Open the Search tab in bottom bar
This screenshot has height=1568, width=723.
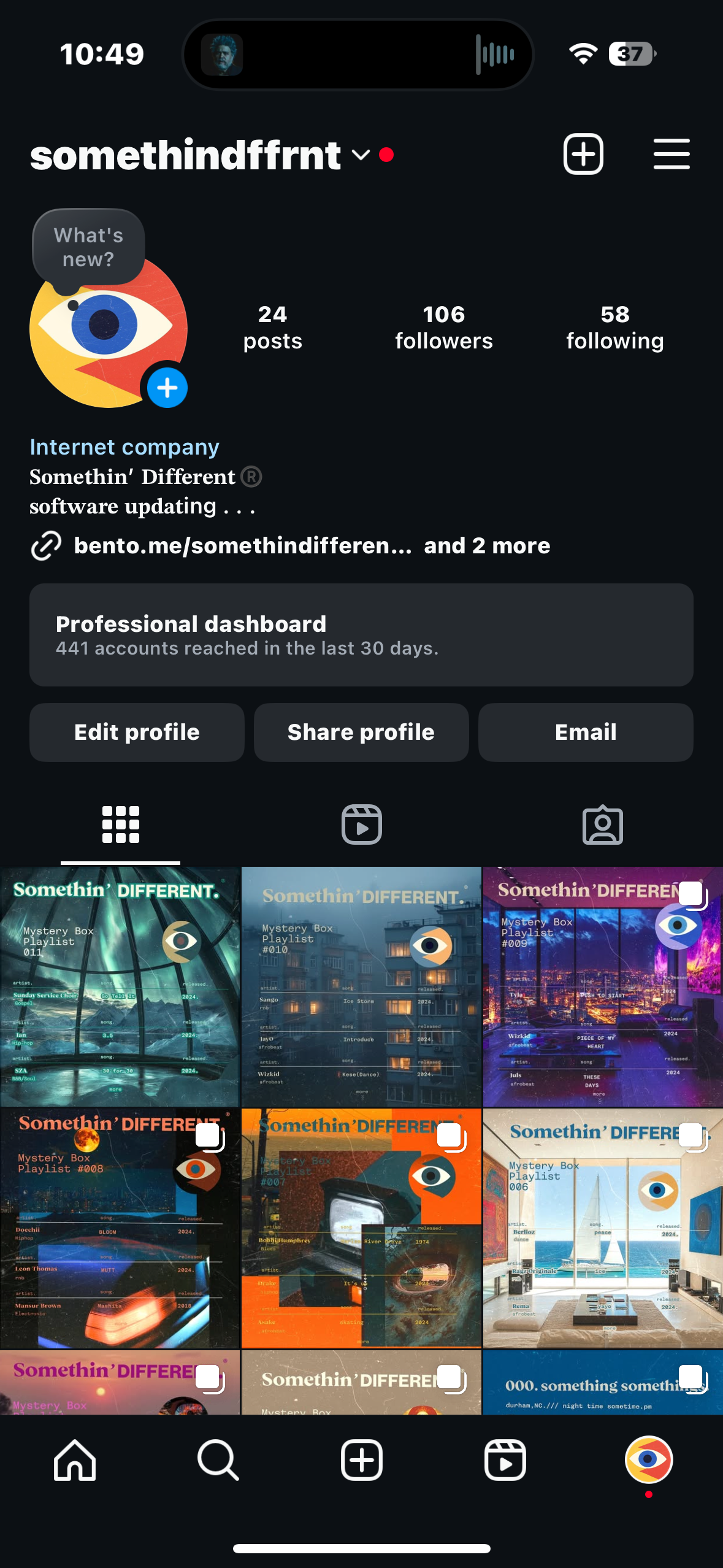[x=218, y=1460]
